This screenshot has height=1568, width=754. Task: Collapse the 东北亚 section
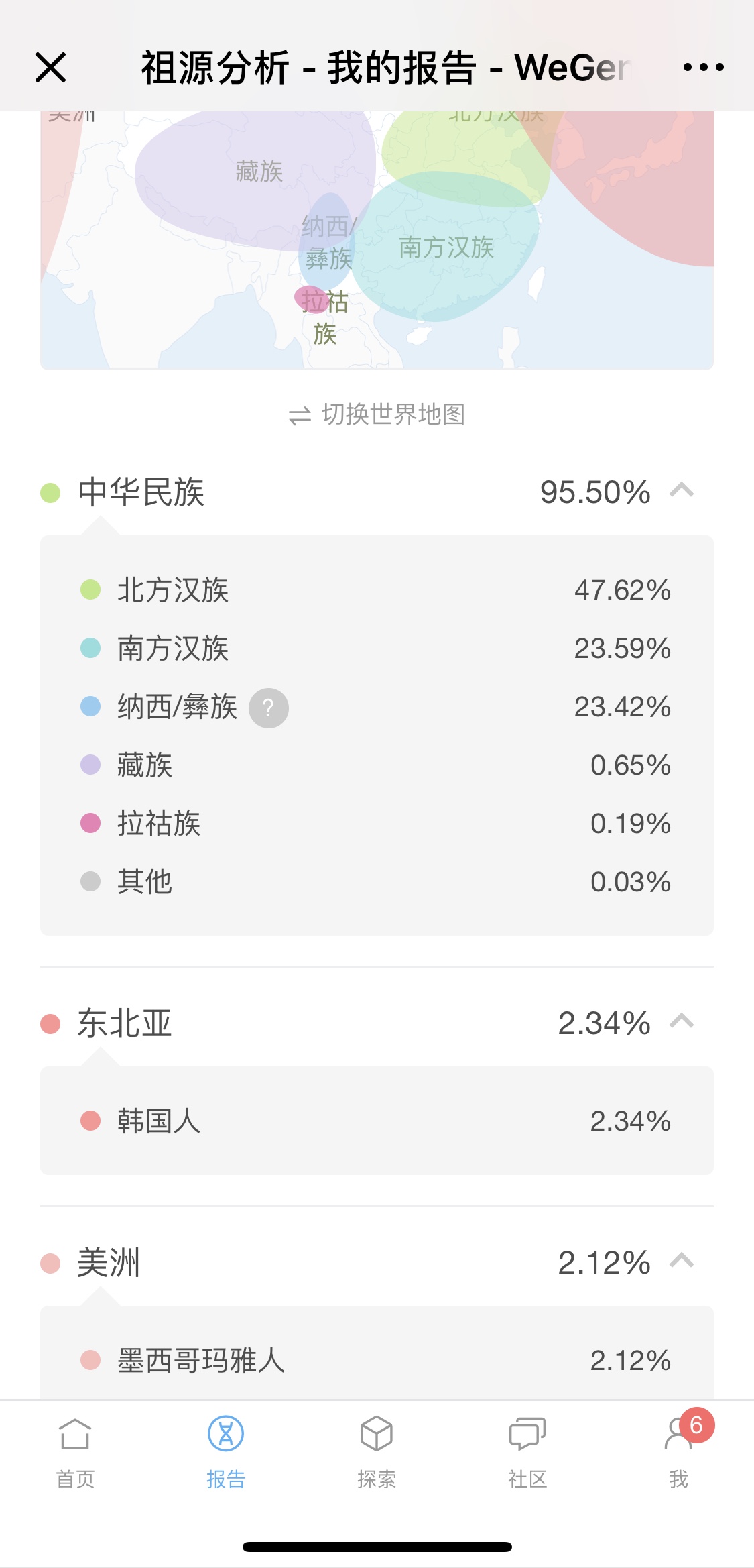tap(682, 1021)
